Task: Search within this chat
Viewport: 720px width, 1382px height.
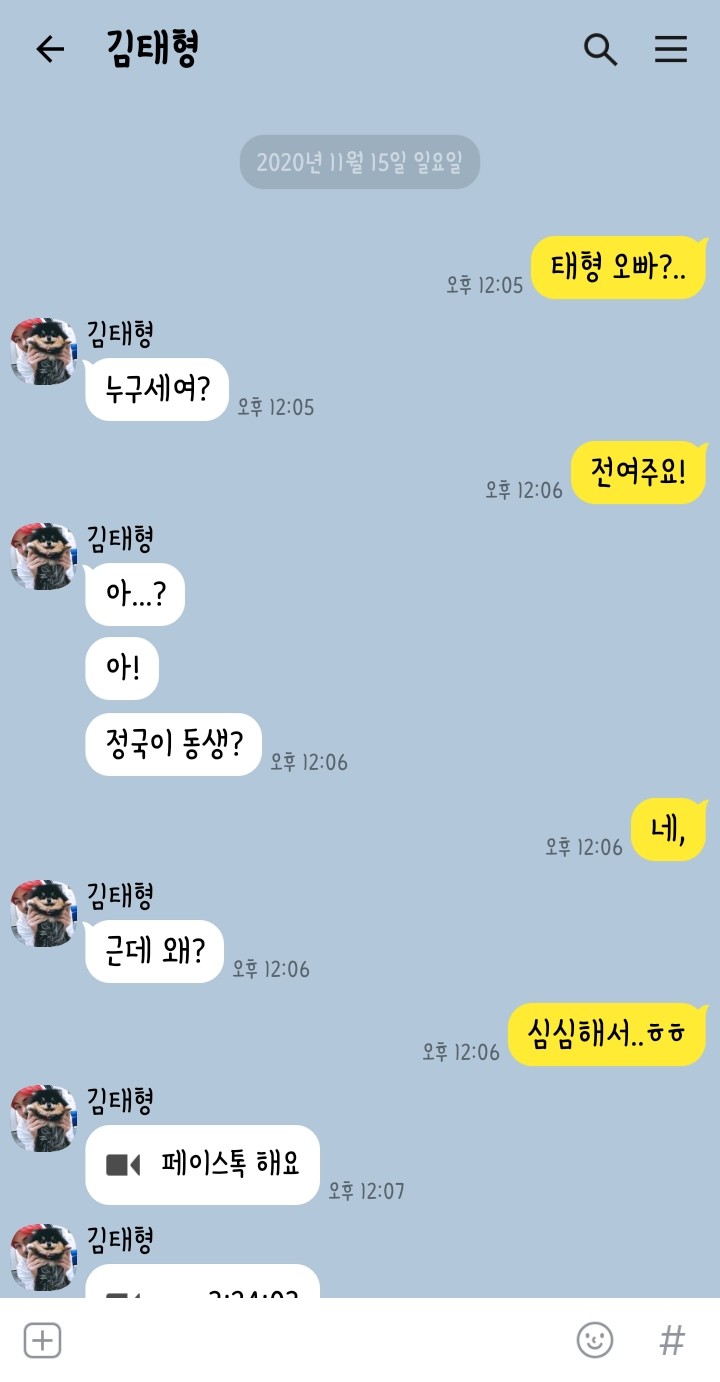Action: tap(600, 49)
